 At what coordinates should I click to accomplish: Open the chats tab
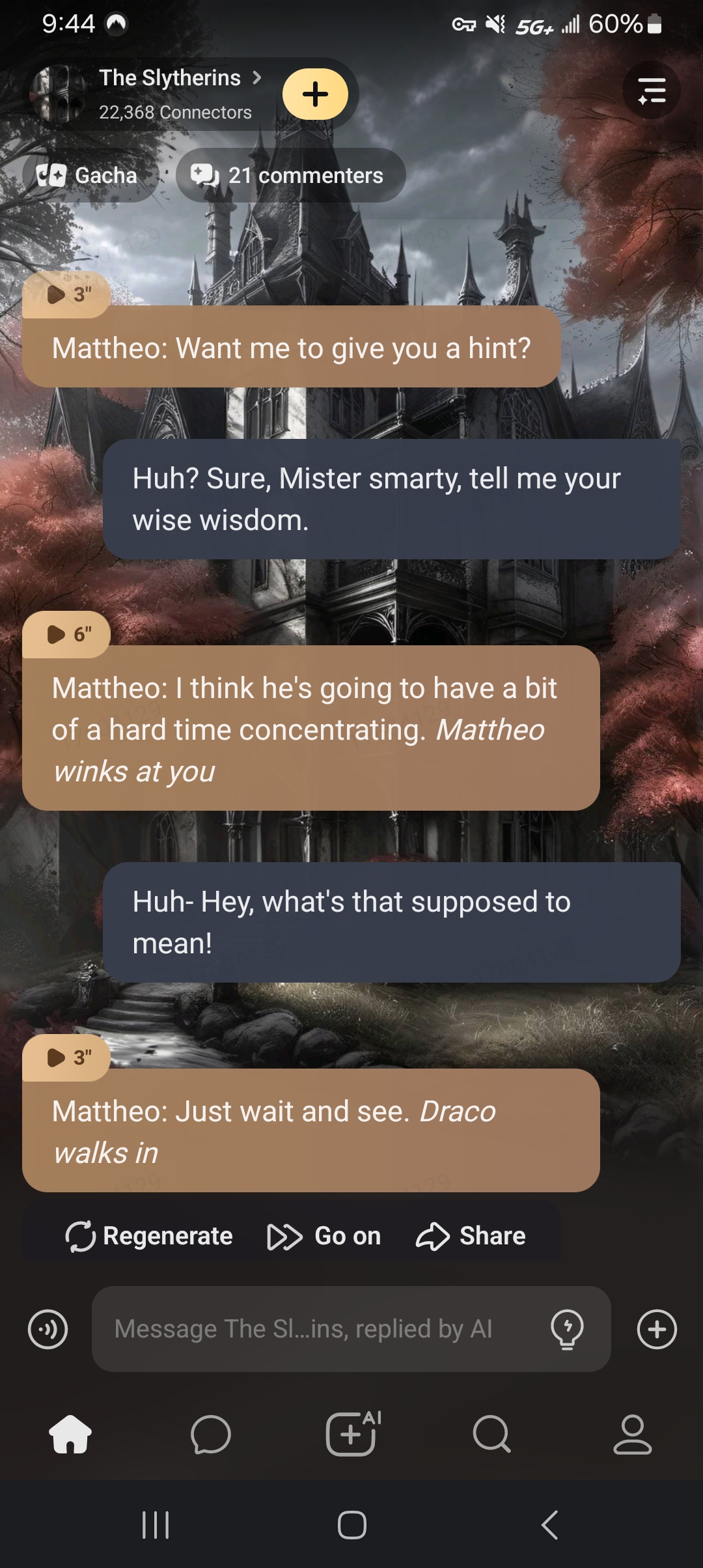(211, 1435)
